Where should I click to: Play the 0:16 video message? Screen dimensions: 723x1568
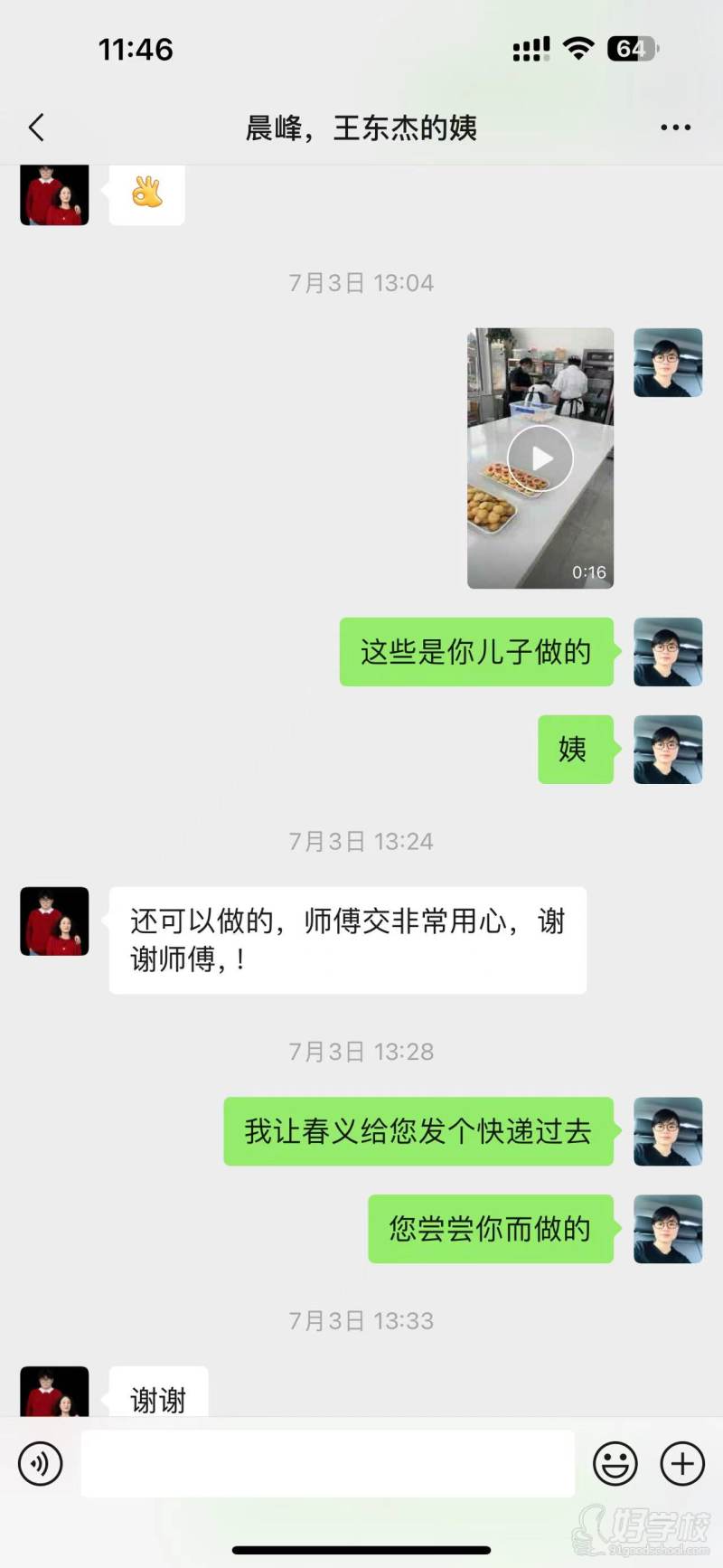click(540, 458)
